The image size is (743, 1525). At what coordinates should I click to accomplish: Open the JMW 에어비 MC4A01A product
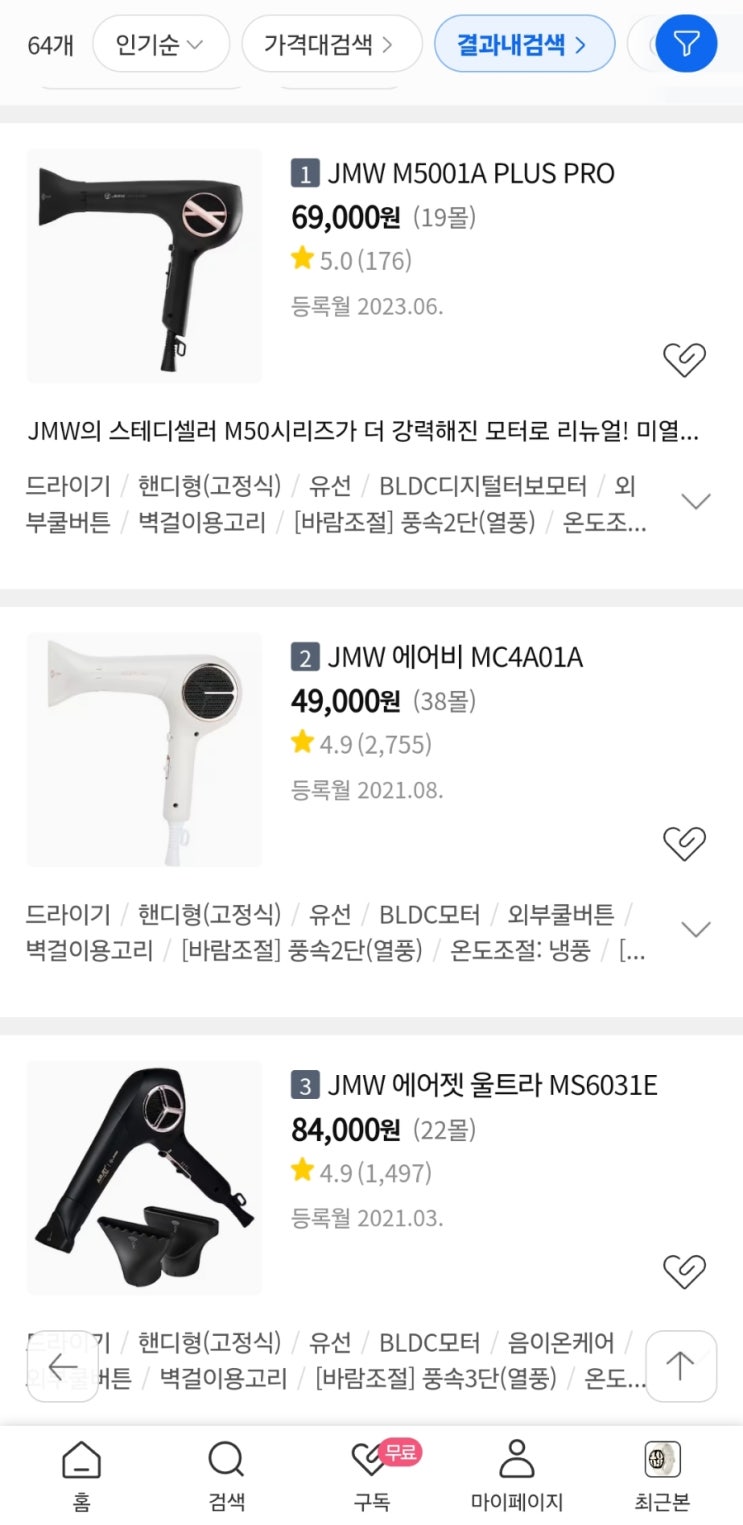pyautogui.click(x=454, y=657)
